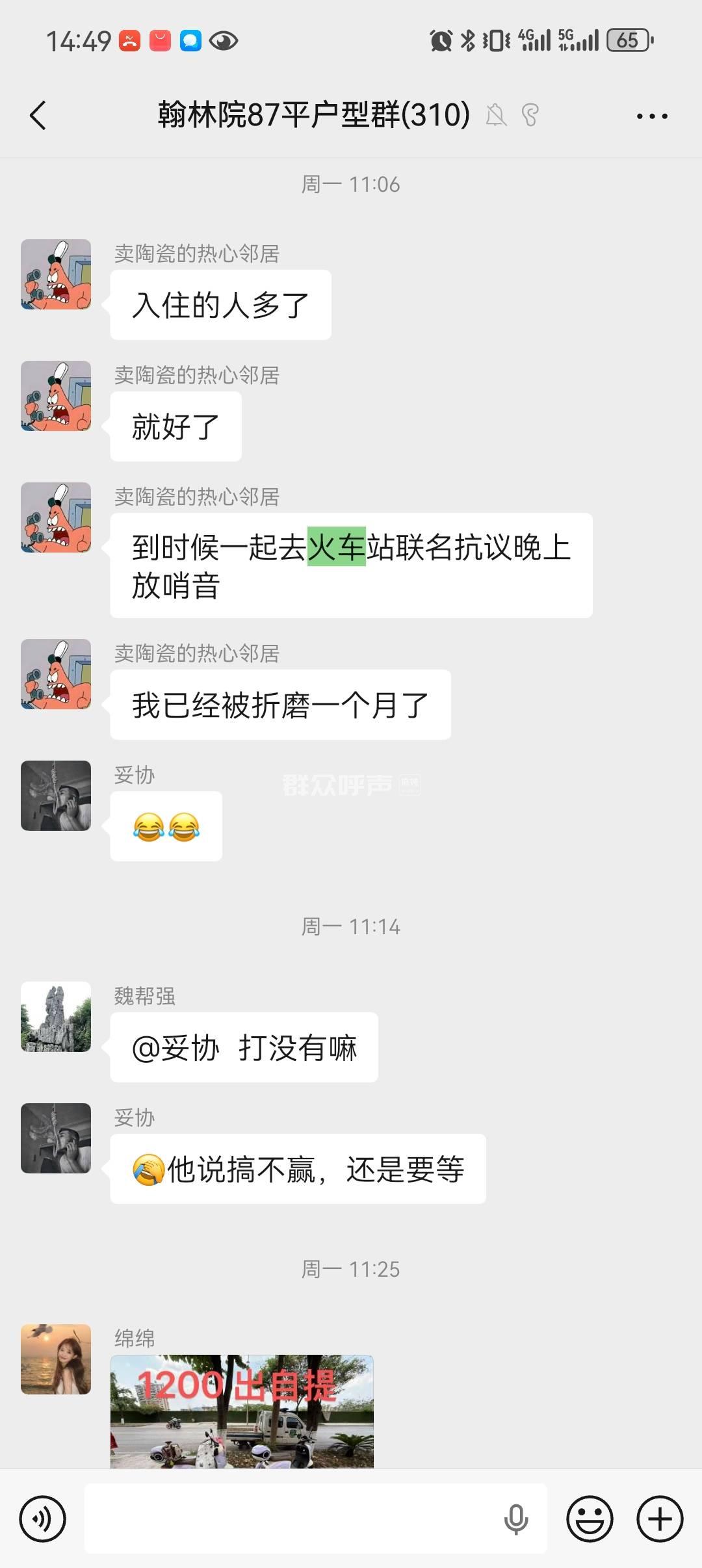View 妥协's avatar beside laughing emojis
Screen dimensions: 702x1568
(56, 795)
